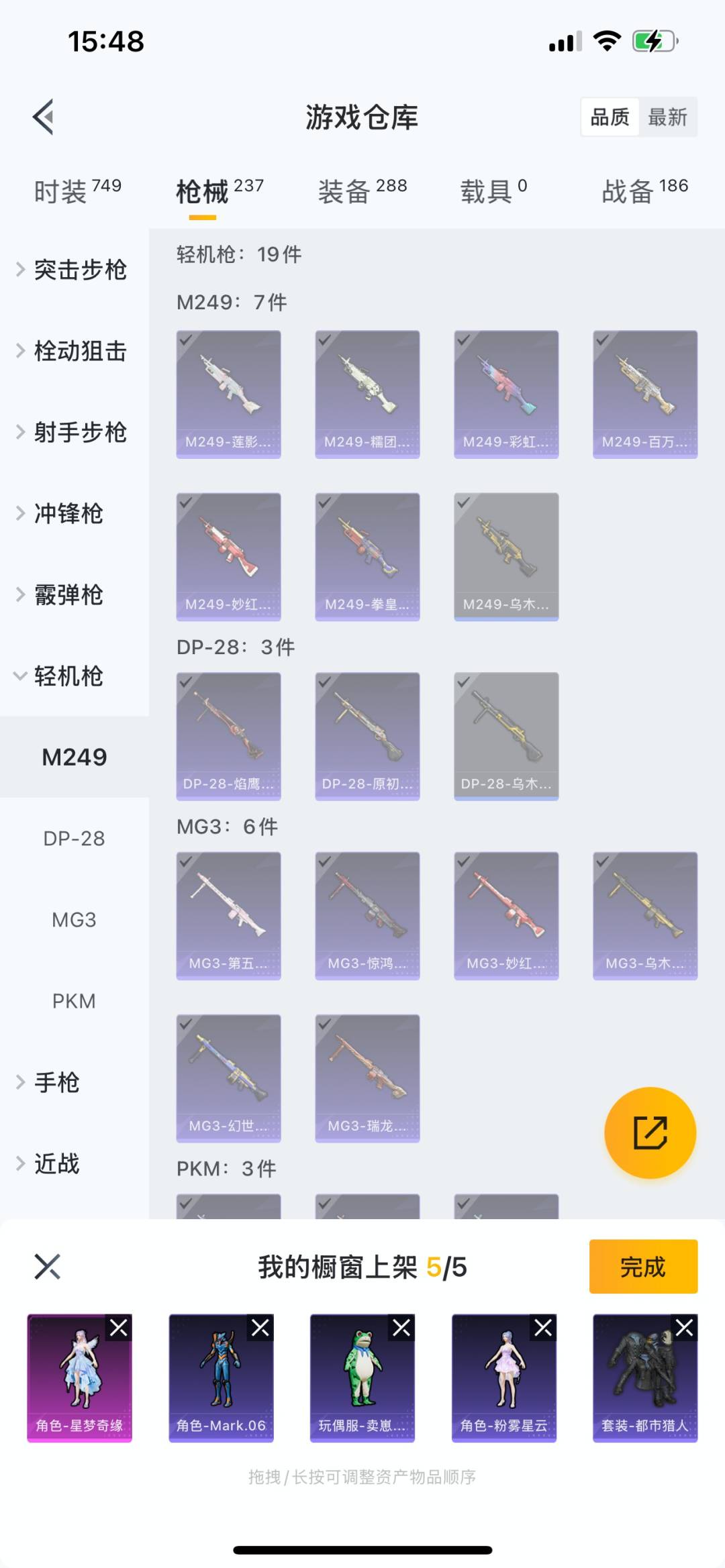Sort items by 最新
This screenshot has height=1568, width=725.
pos(667,117)
